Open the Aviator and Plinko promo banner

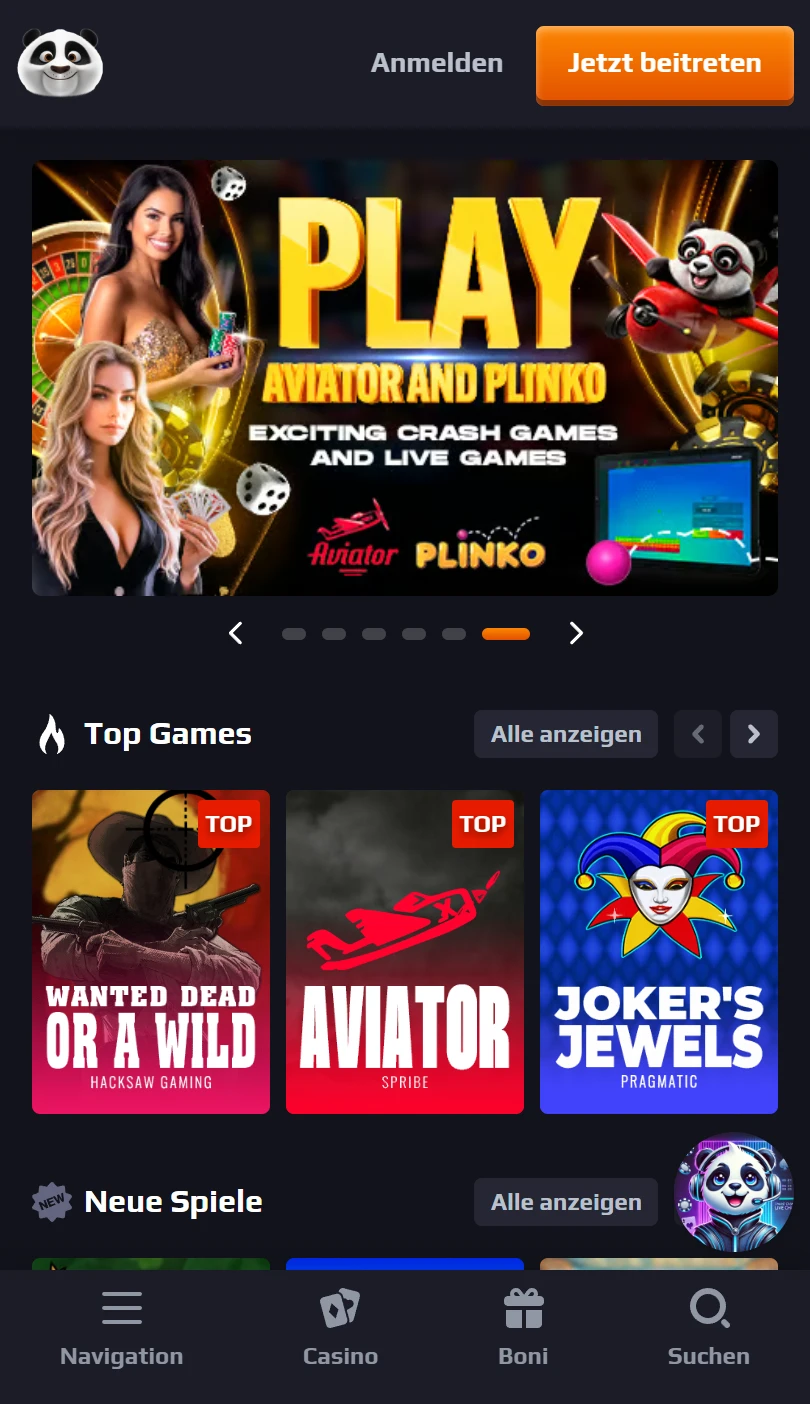(405, 378)
